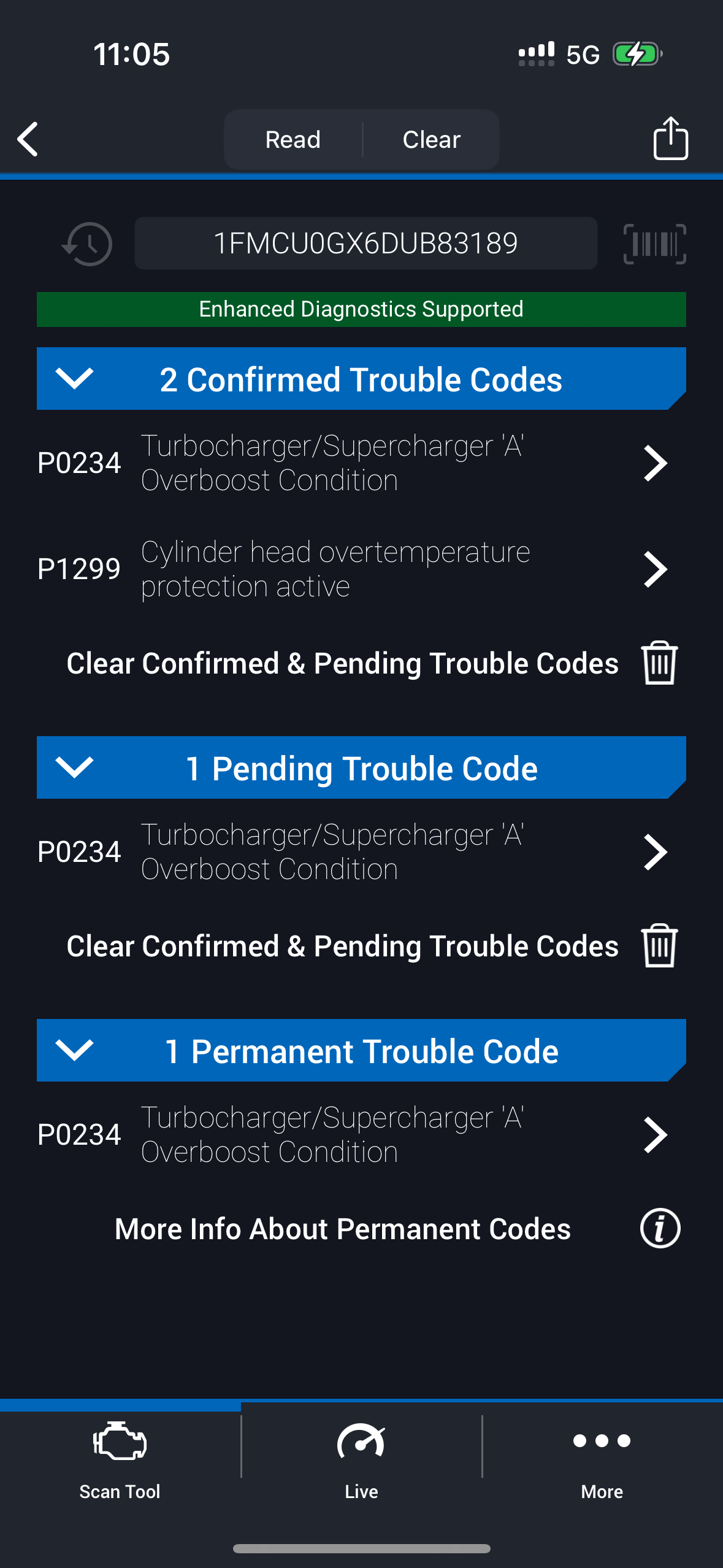Open the More tab
The height and width of the screenshot is (1568, 723).
click(x=602, y=1460)
